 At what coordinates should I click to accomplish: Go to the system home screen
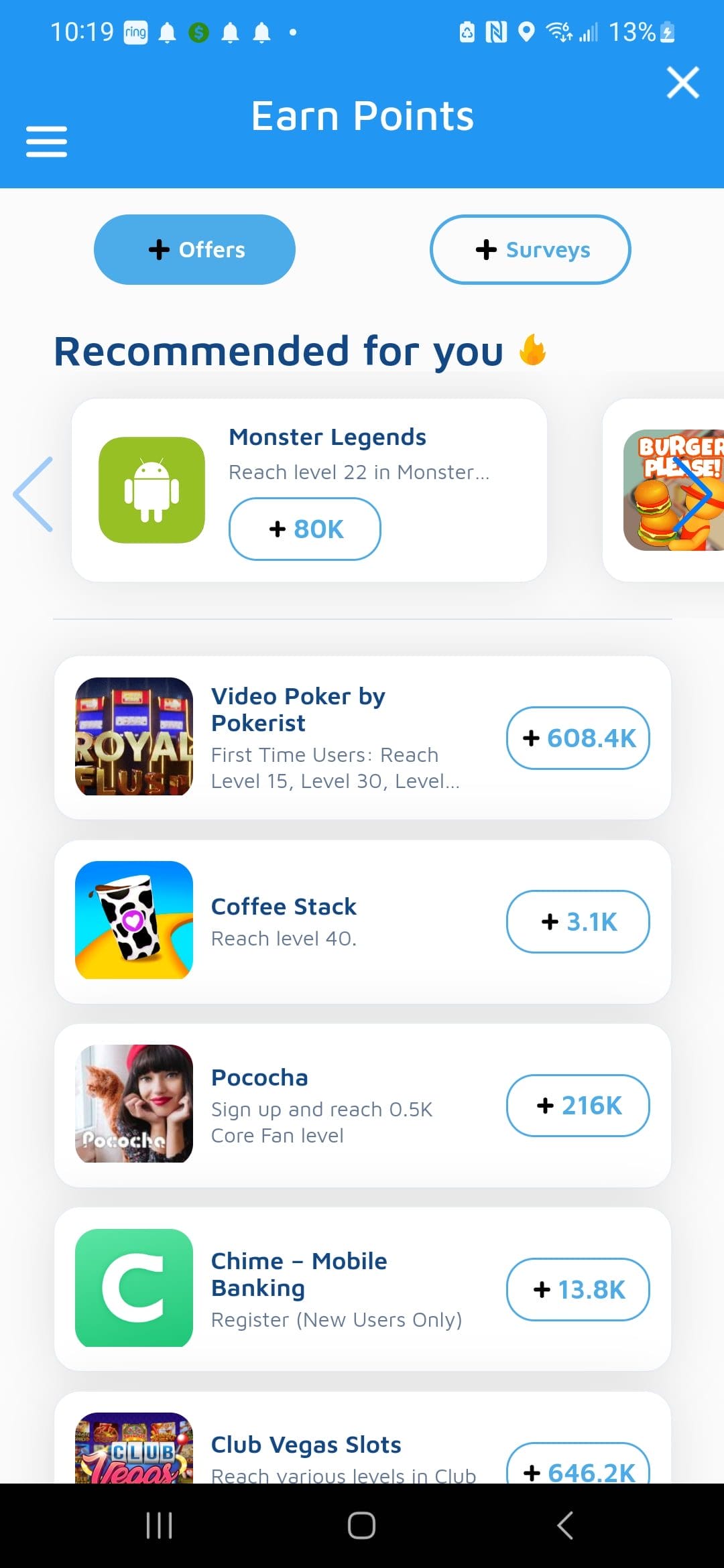pos(361,1526)
